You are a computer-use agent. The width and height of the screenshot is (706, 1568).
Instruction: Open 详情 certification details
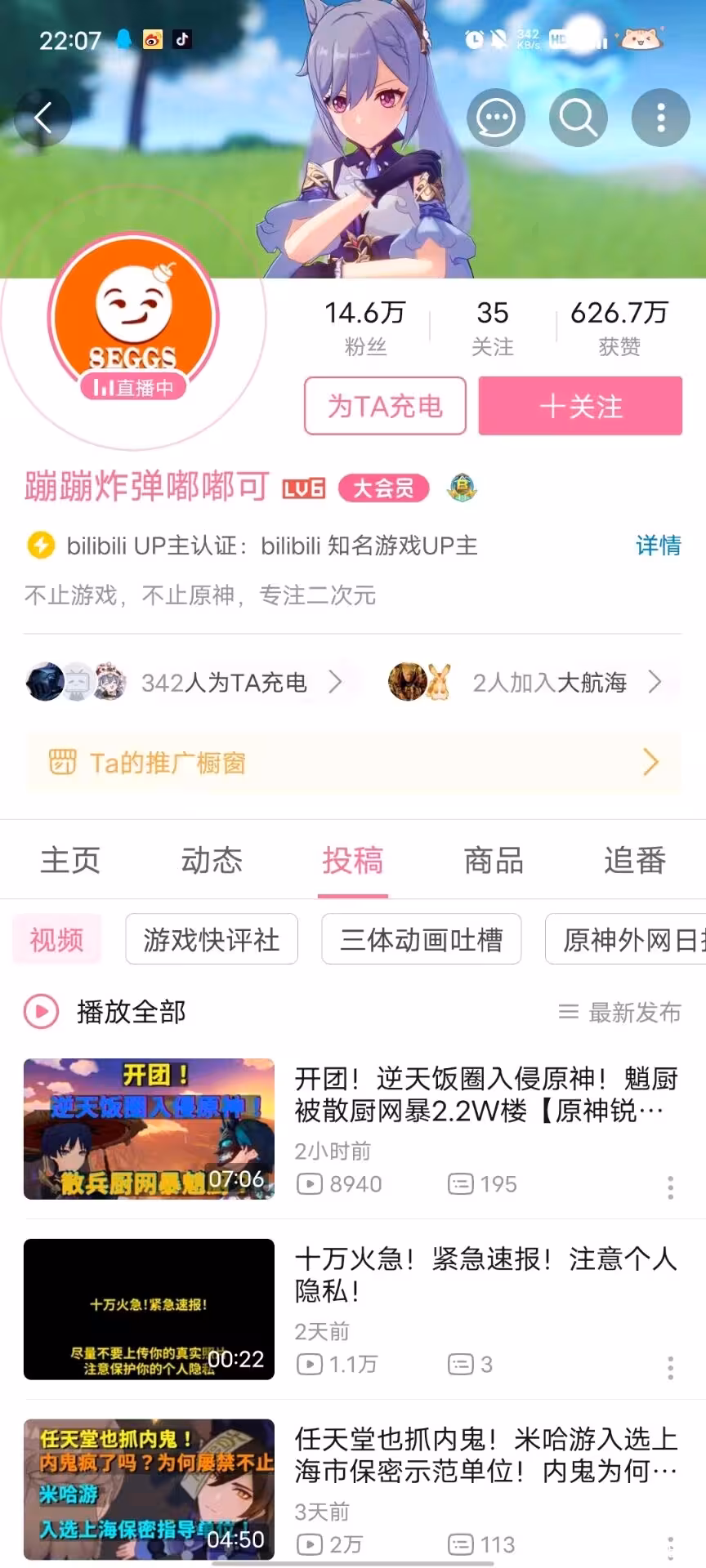[658, 546]
